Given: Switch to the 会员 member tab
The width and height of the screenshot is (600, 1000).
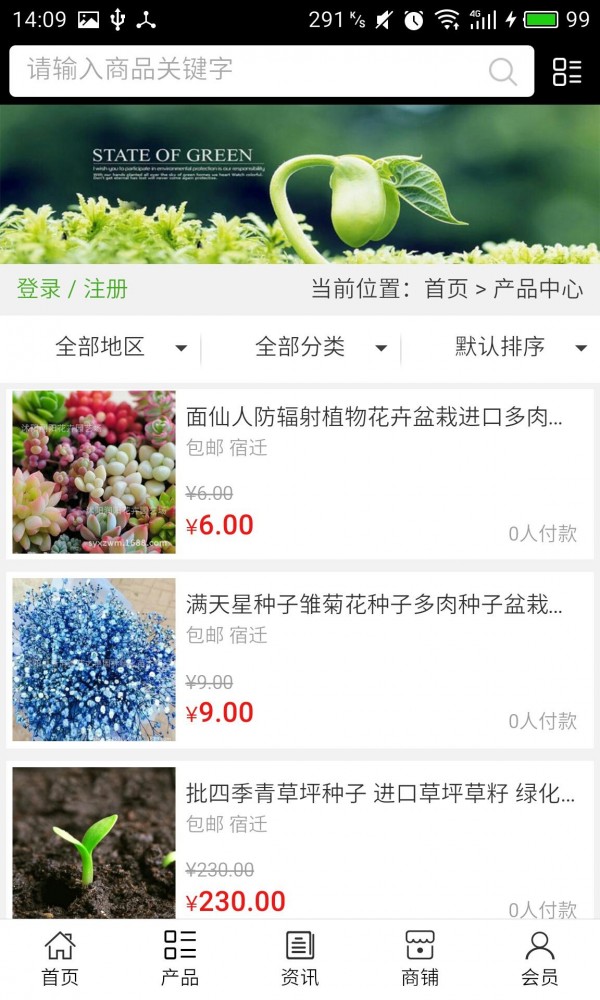Looking at the screenshot, I should pos(539,958).
